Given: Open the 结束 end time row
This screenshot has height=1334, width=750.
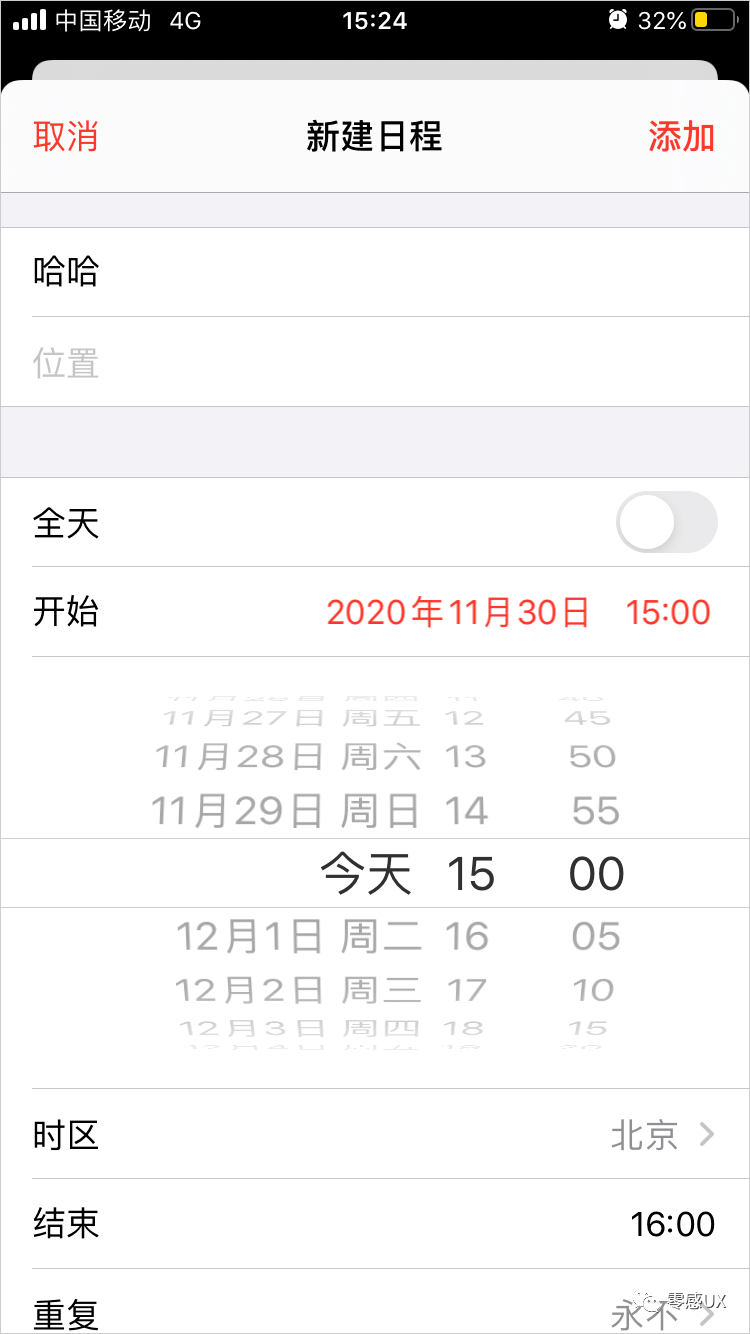Looking at the screenshot, I should [x=375, y=1224].
